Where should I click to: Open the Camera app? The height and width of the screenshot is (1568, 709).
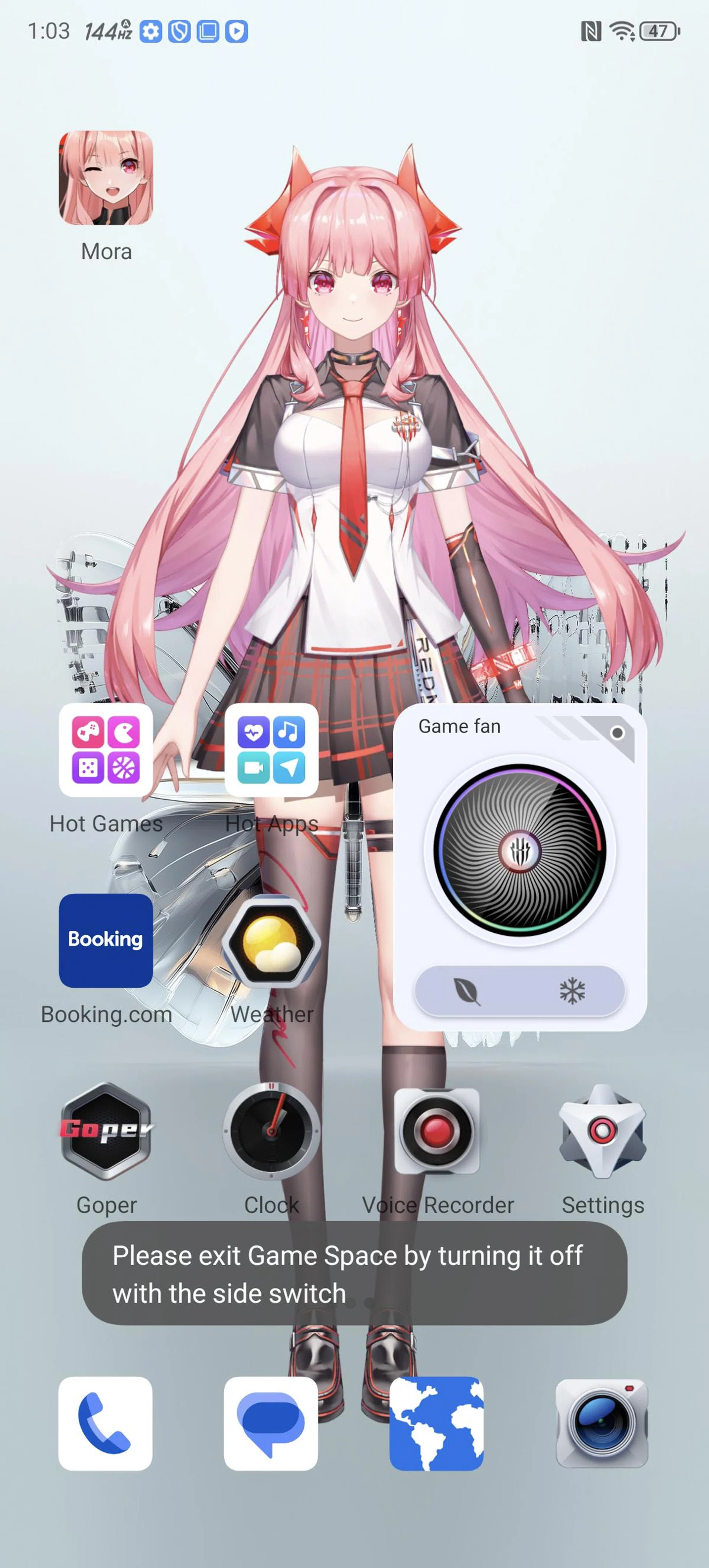pos(602,1423)
